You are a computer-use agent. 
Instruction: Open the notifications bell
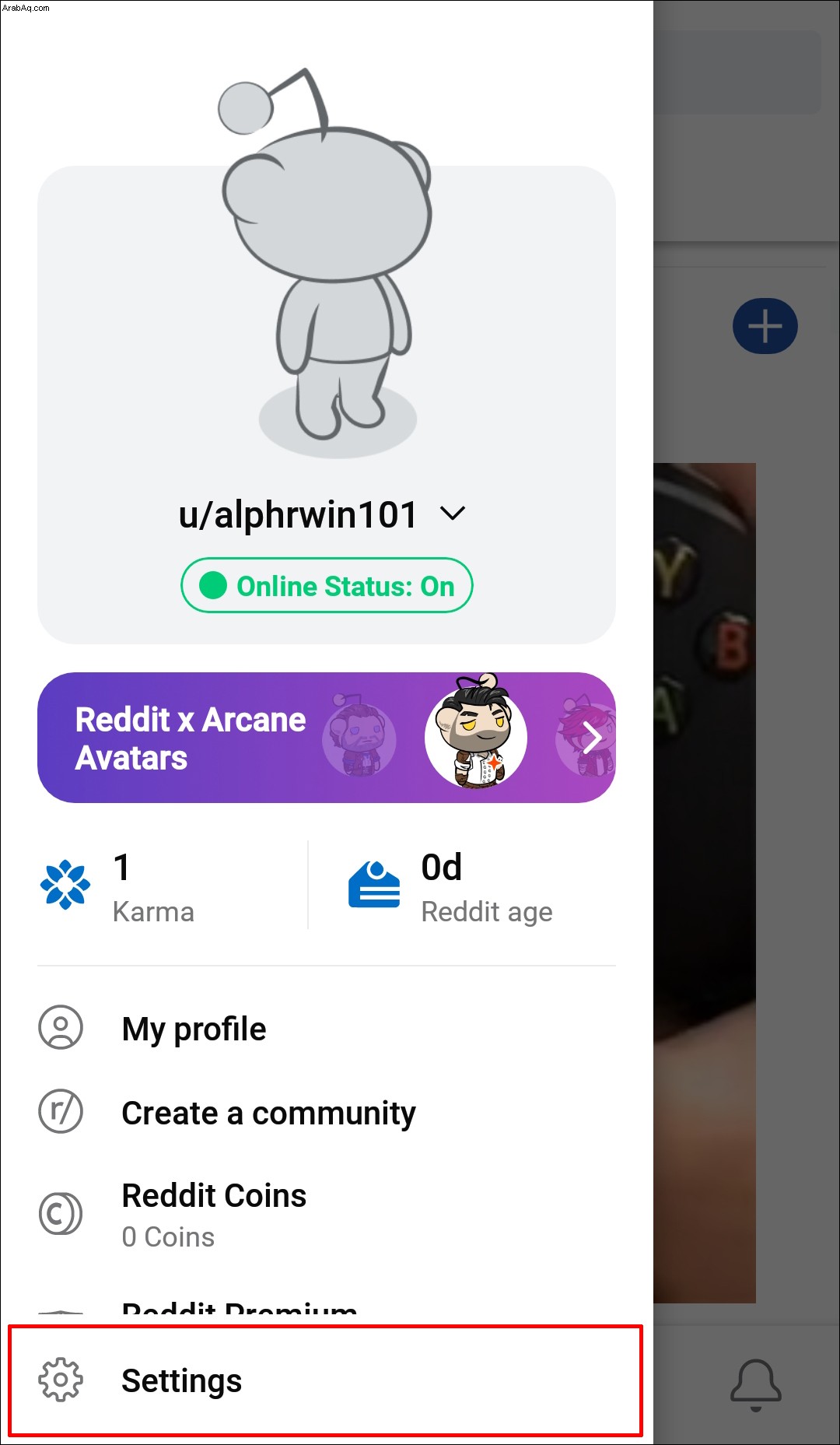(x=755, y=1384)
